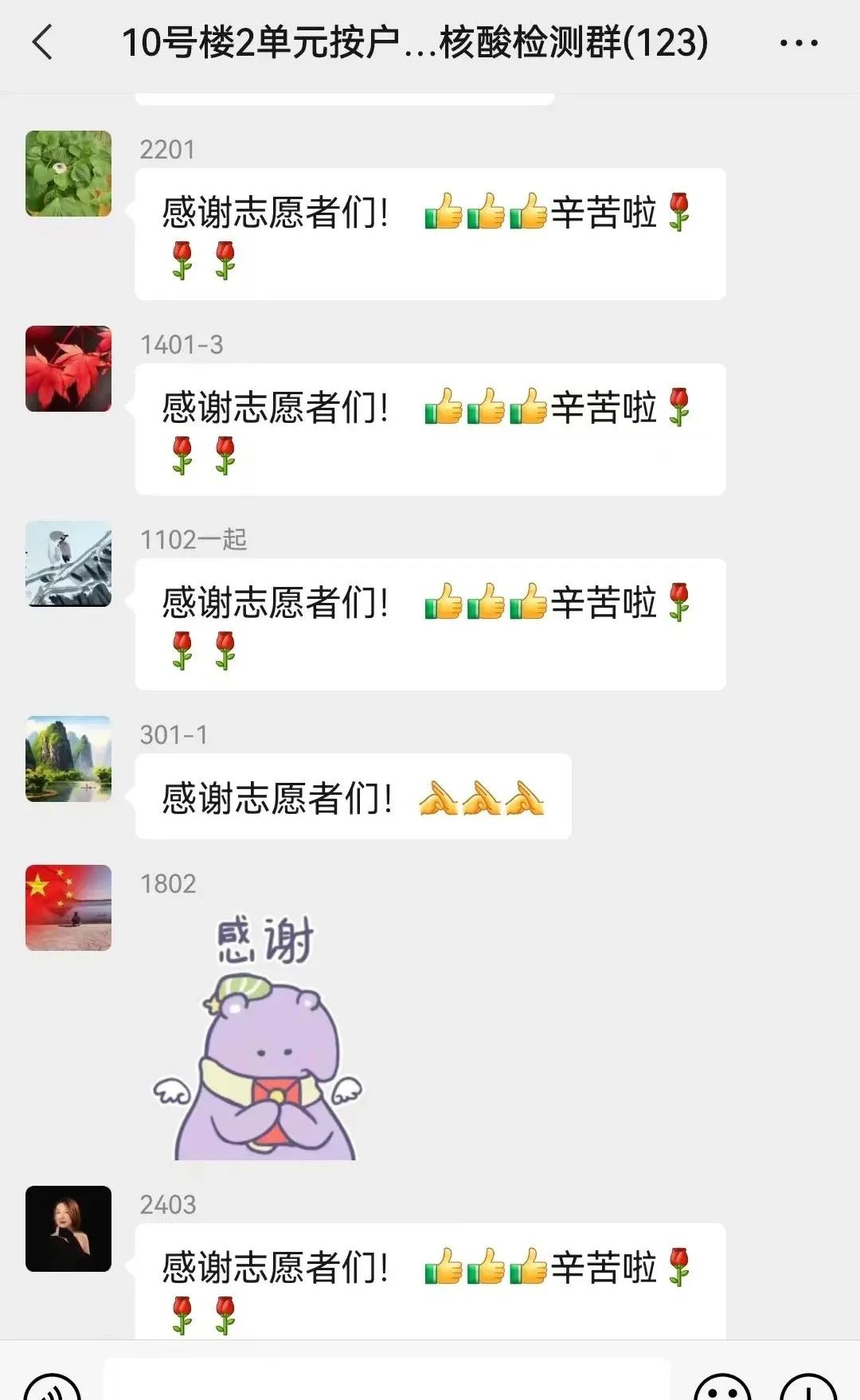This screenshot has width=860, height=1400.
Task: Open the profile picture of 301-1
Action: pos(68,759)
